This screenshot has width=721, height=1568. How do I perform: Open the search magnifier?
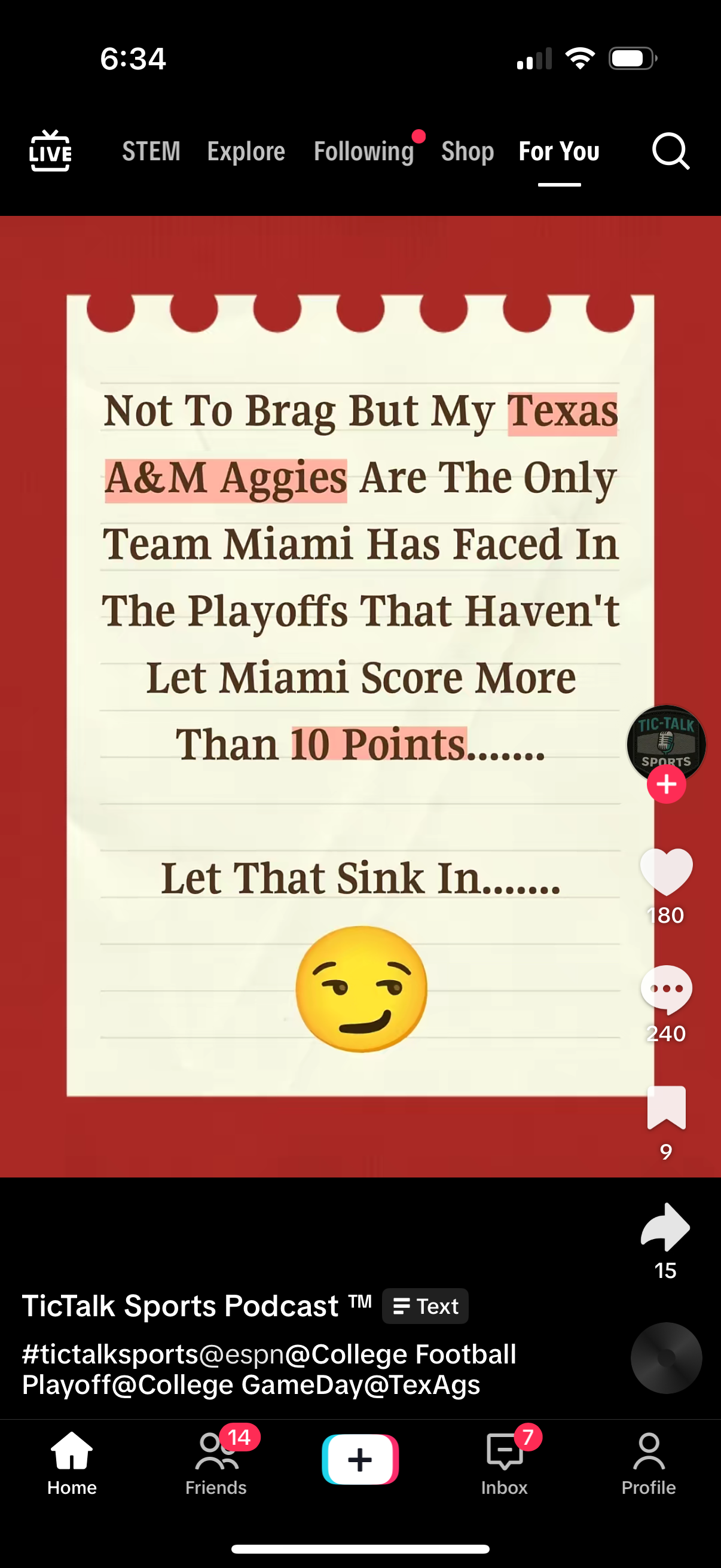coord(670,150)
